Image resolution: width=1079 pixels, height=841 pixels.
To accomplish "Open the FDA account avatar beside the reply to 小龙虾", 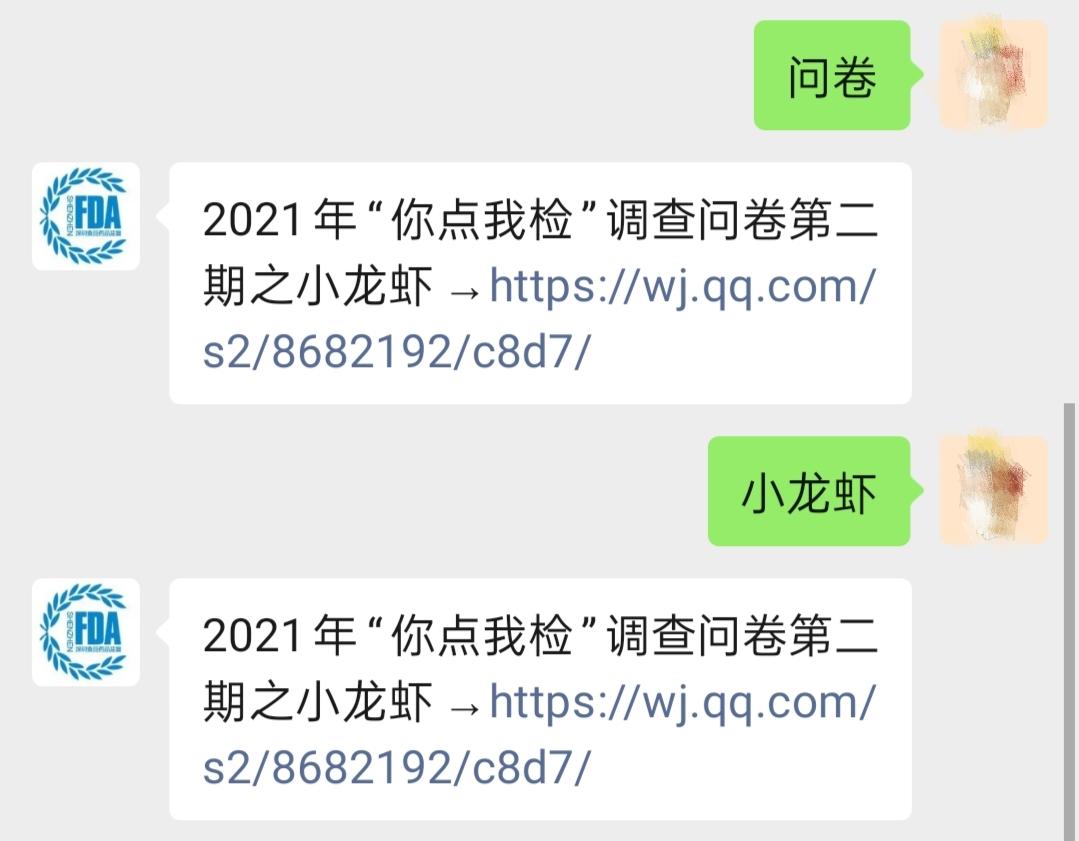I will (86, 632).
